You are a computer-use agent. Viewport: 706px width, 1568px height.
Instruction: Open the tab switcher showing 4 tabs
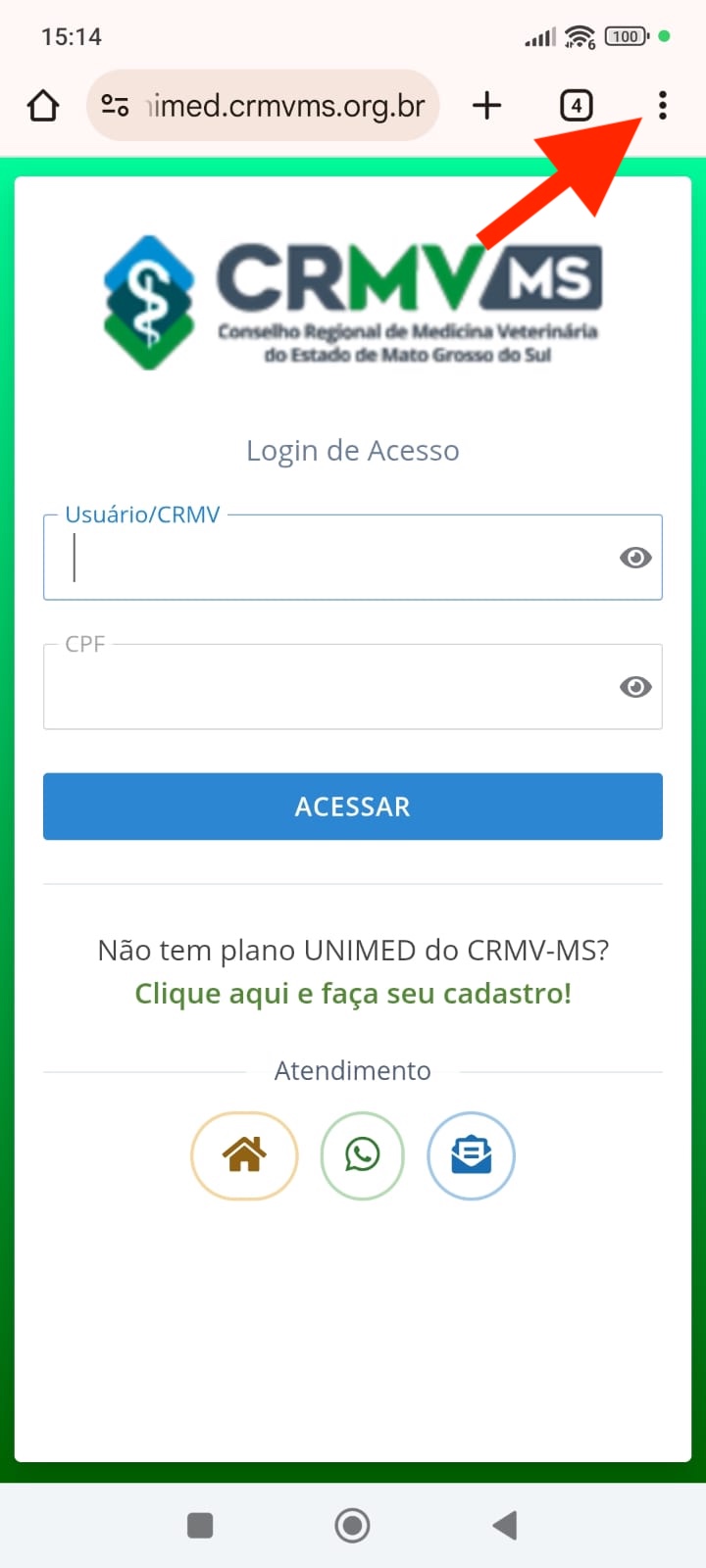click(577, 105)
